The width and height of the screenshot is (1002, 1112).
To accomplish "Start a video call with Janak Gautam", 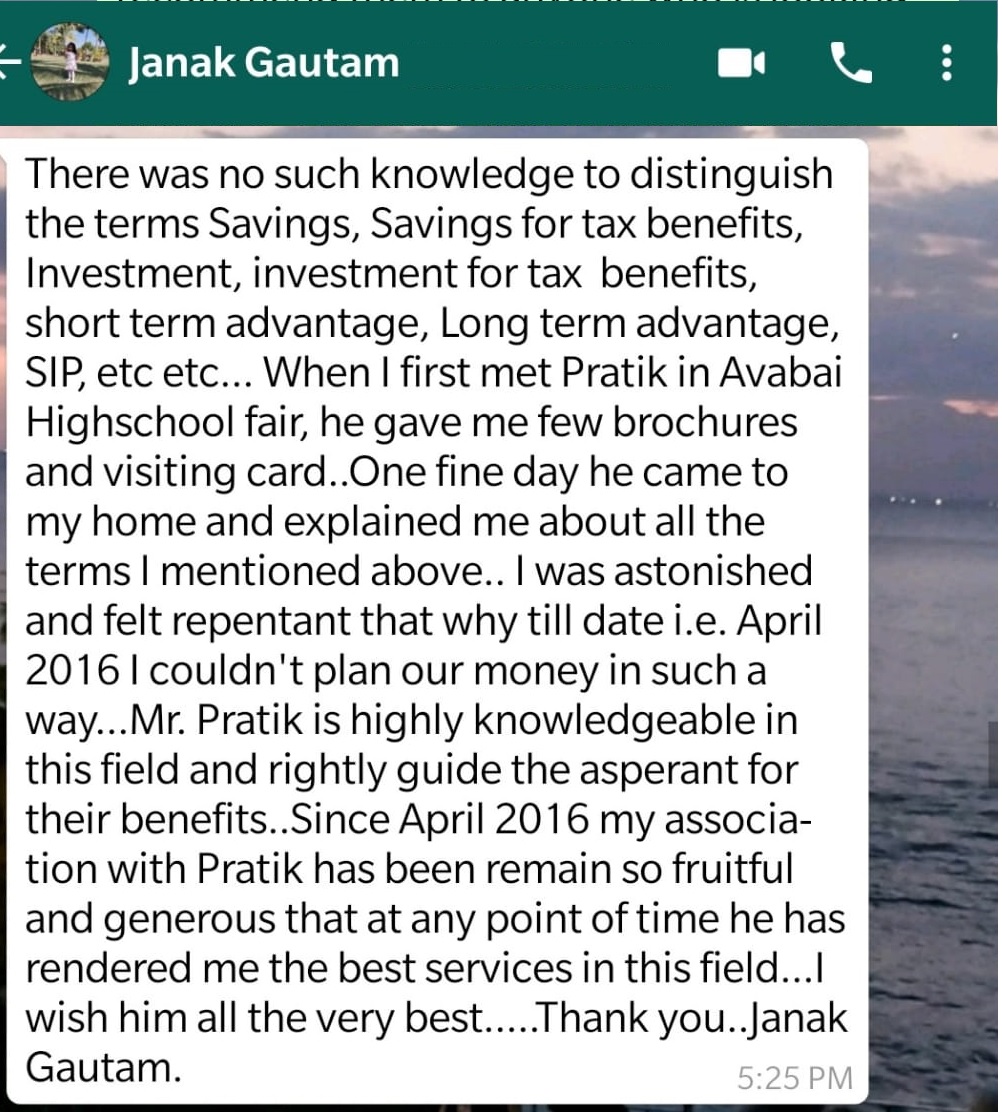I will point(742,64).
